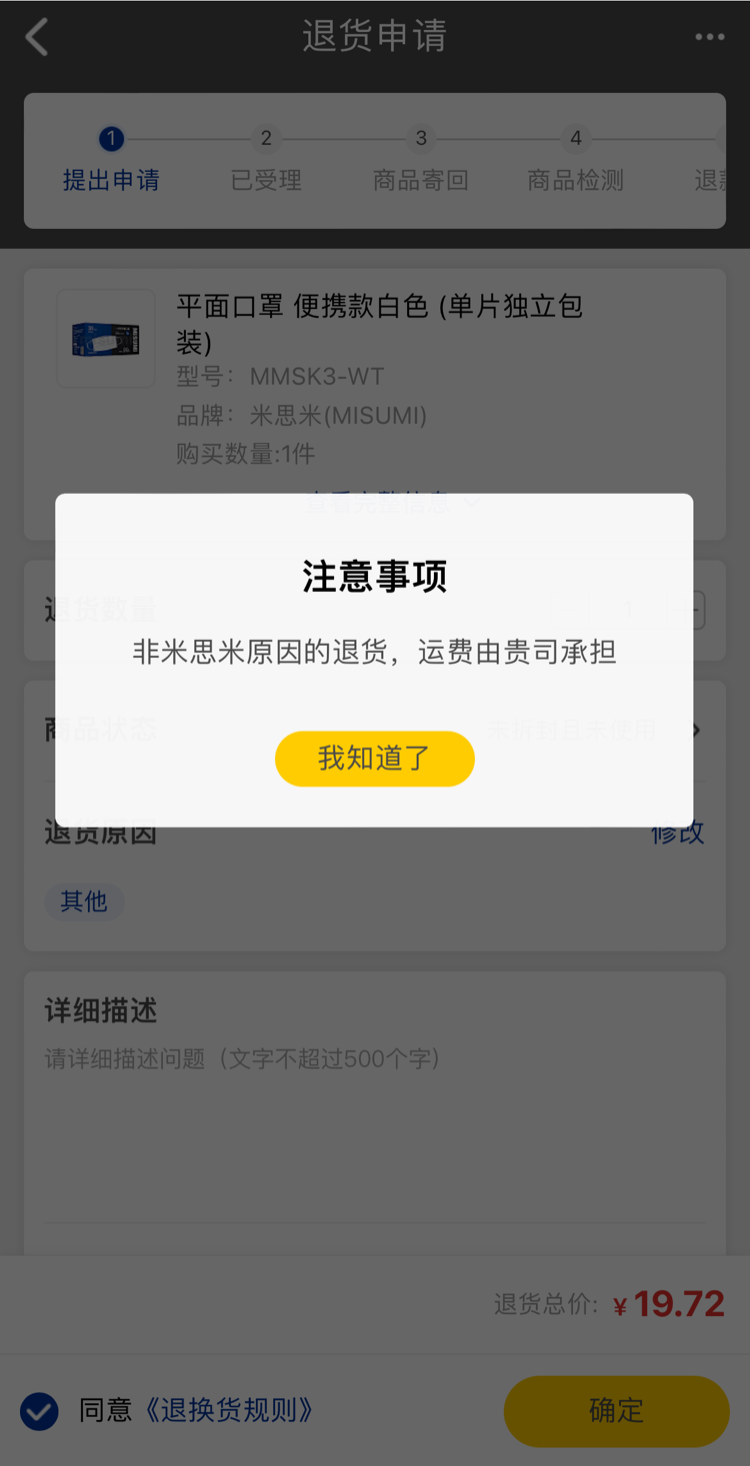Focus the 详细描述 text field
The height and width of the screenshot is (1466, 750).
coord(374,1130)
